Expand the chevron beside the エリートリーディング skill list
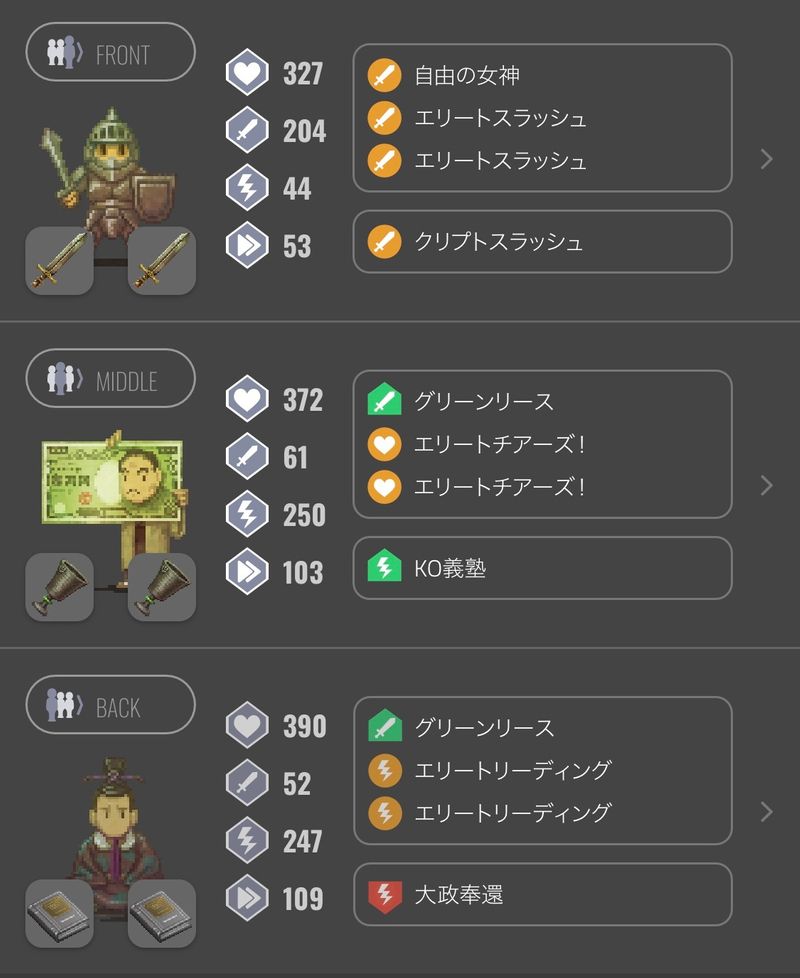 point(767,811)
